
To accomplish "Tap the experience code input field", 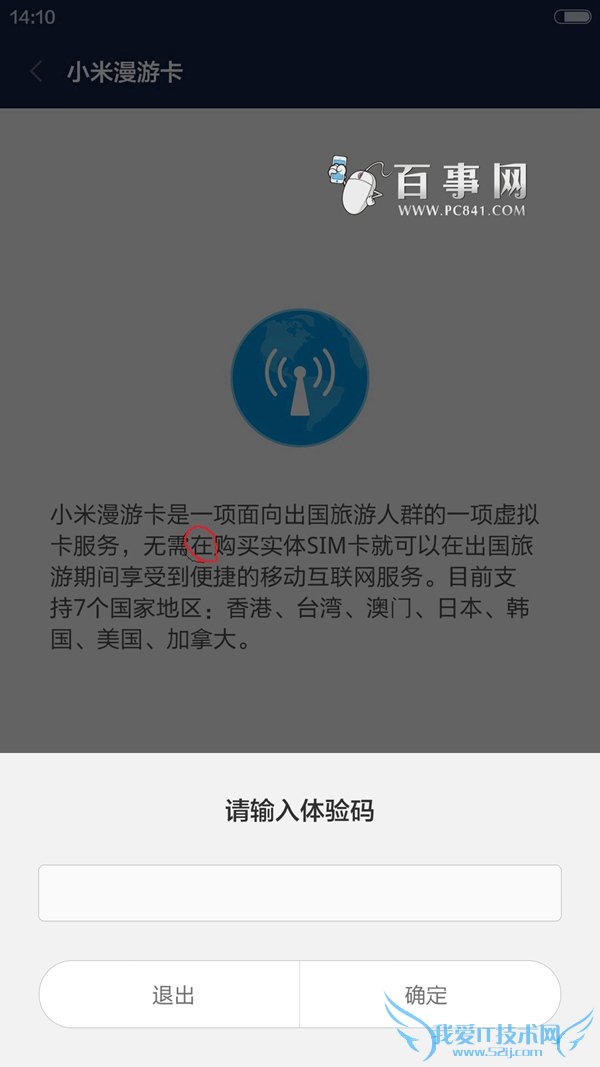I will tap(299, 892).
